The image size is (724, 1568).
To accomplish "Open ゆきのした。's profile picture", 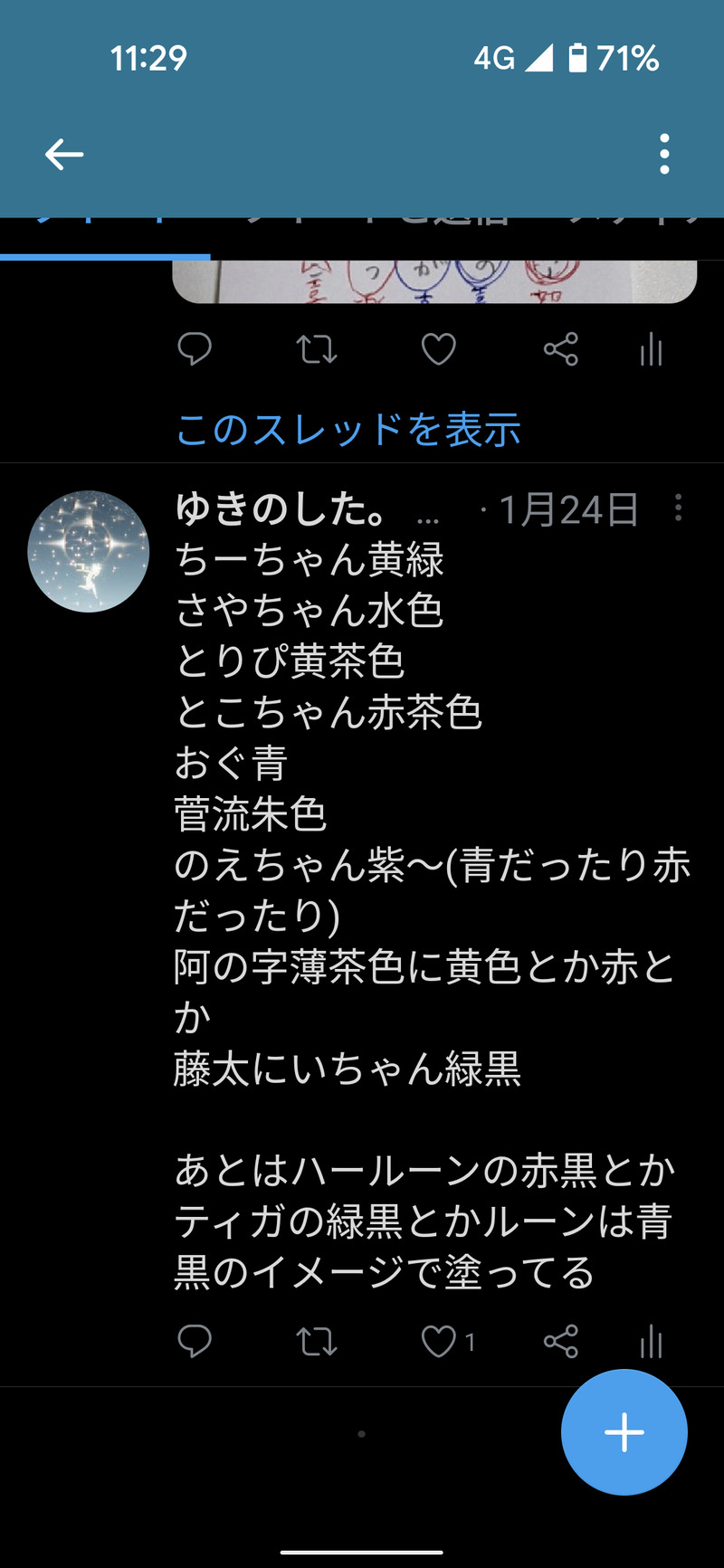I will 88,551.
